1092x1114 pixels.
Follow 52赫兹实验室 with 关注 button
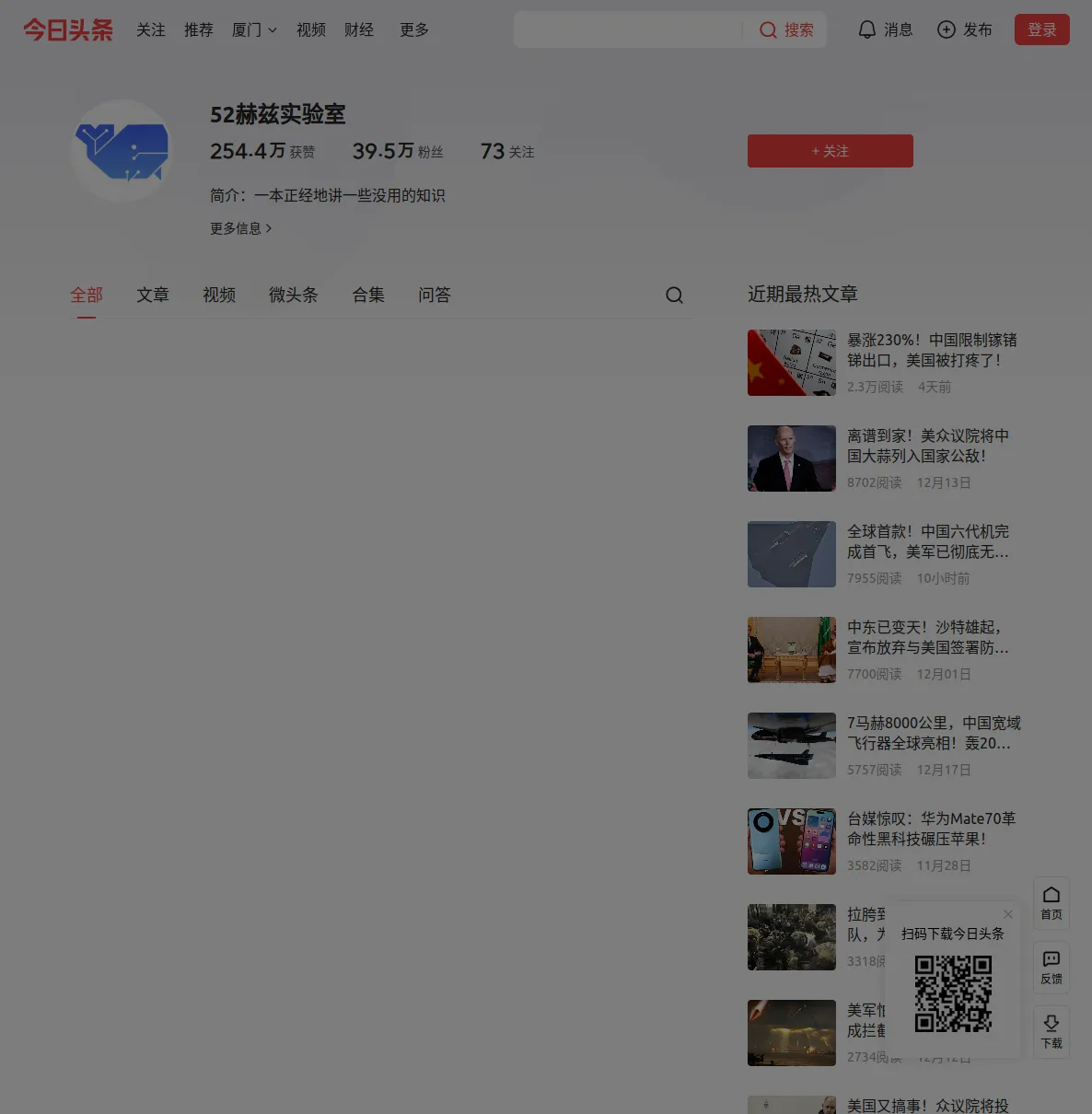point(830,151)
